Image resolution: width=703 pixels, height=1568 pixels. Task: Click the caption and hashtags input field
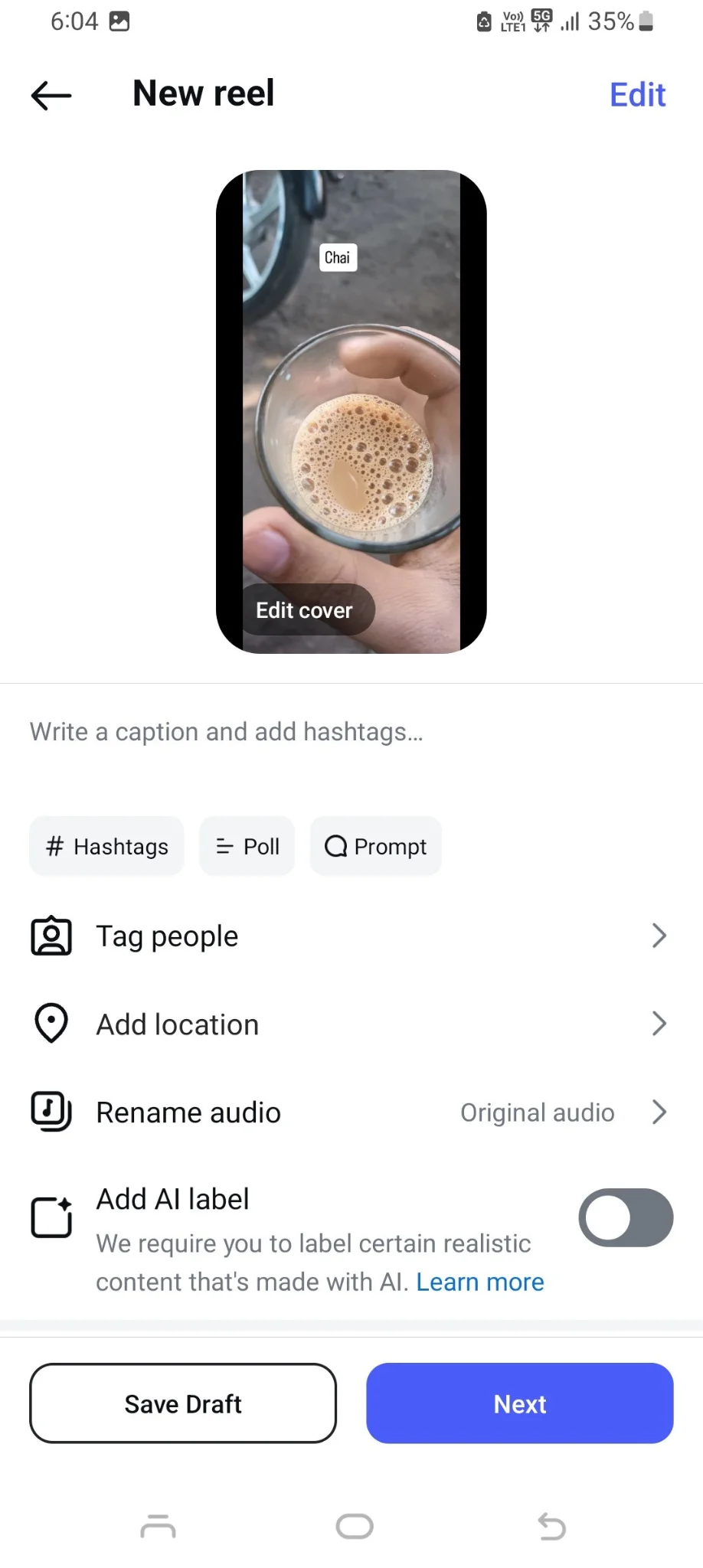tap(226, 731)
